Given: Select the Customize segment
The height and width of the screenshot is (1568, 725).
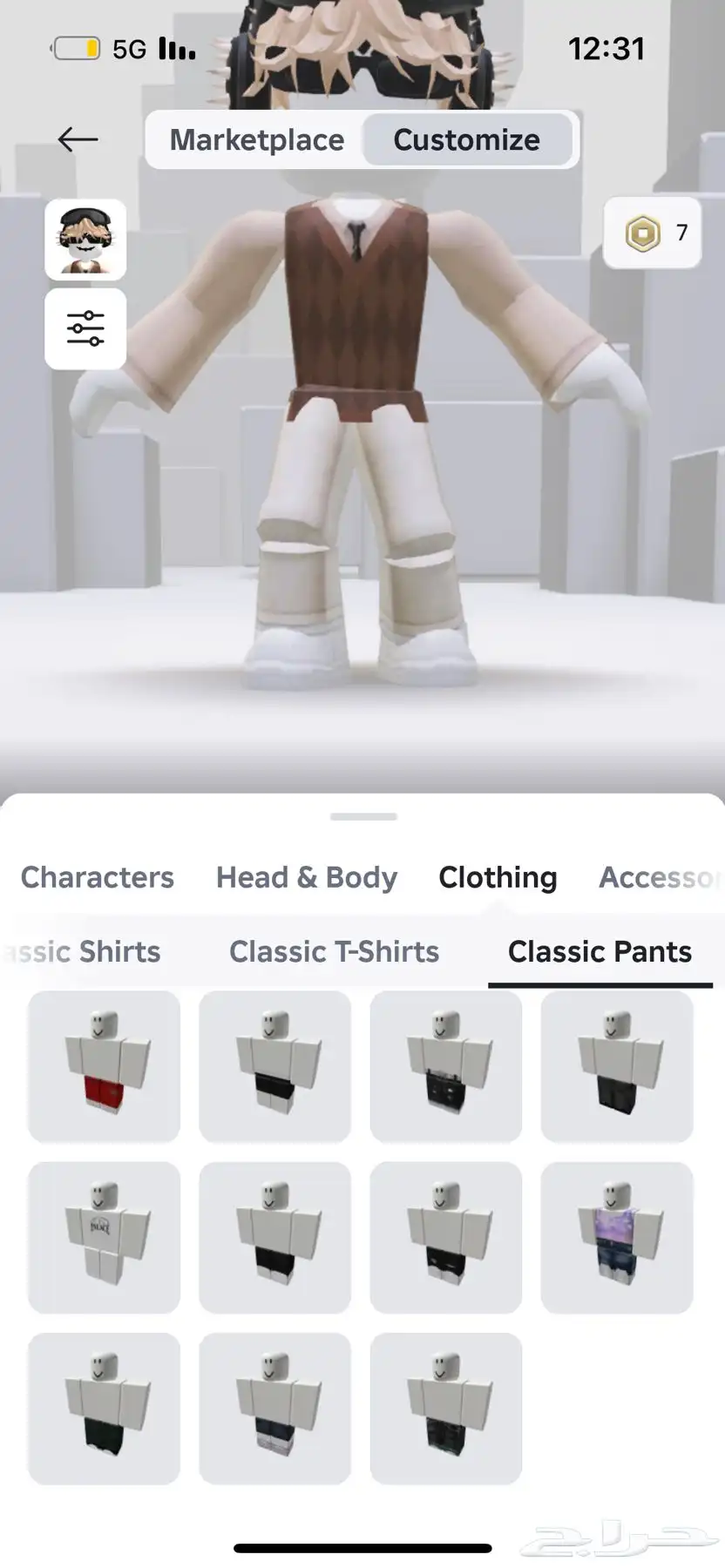Looking at the screenshot, I should [x=466, y=139].
